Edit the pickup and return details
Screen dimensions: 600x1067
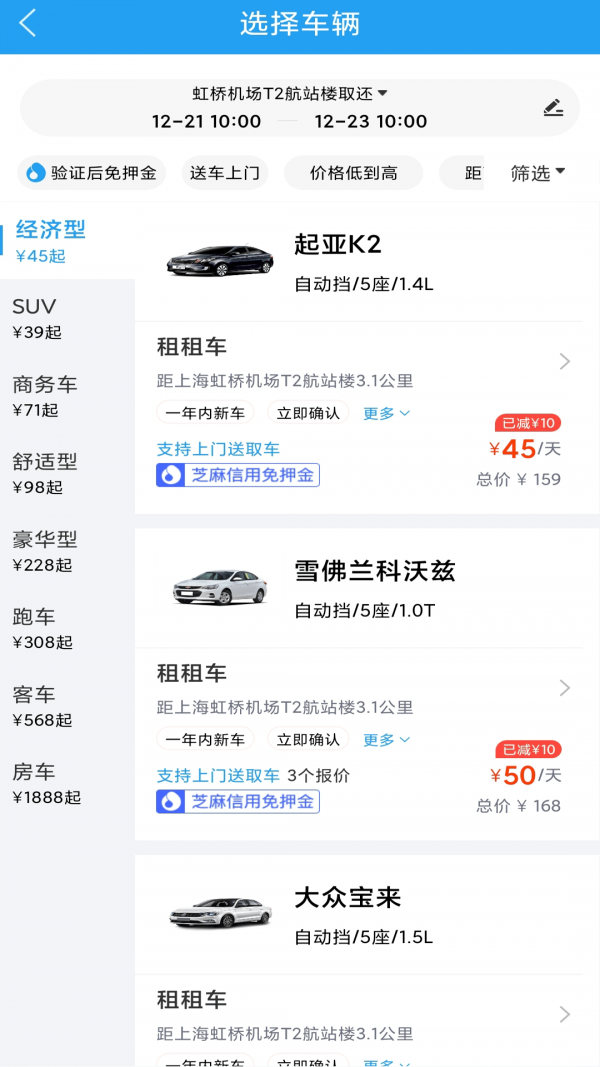click(553, 108)
